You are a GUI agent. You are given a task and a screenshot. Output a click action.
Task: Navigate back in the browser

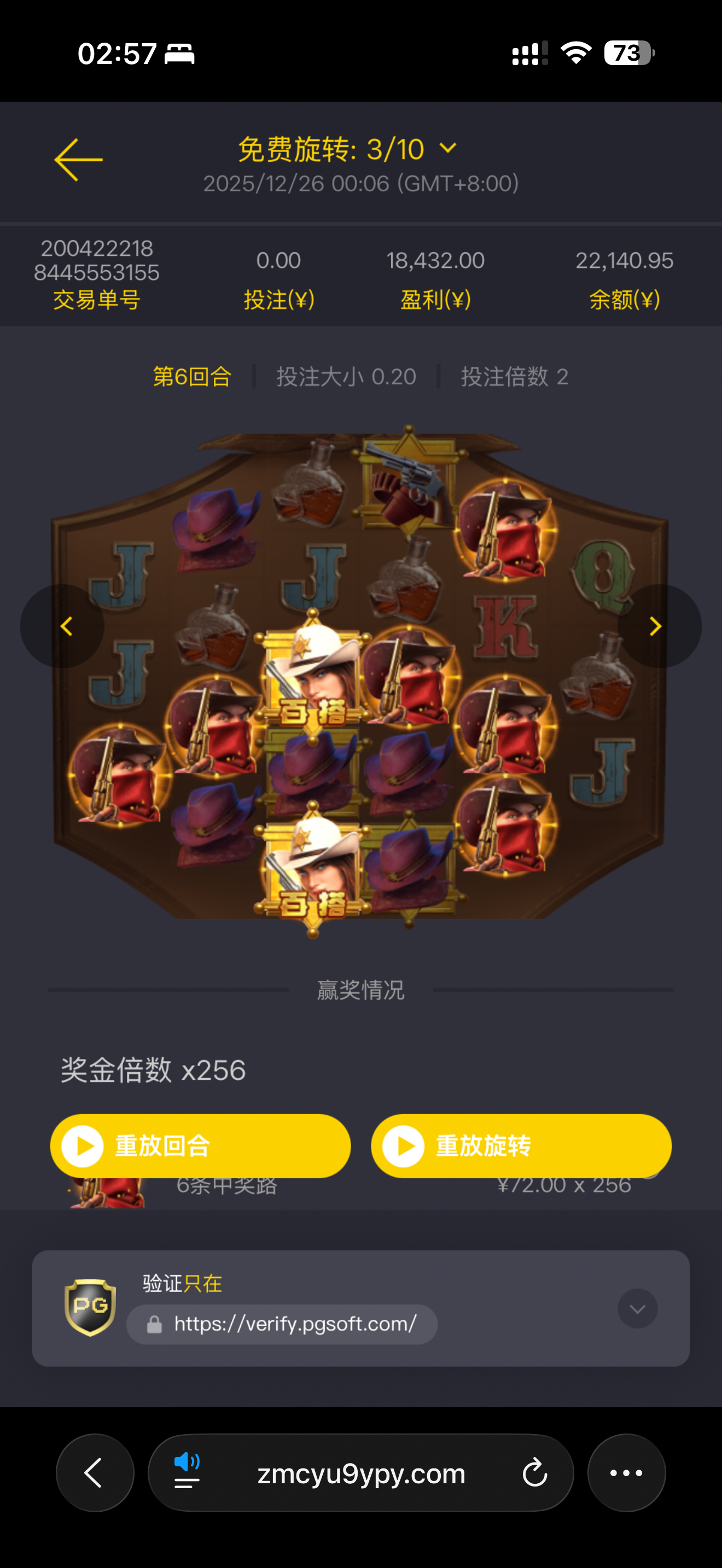pyautogui.click(x=95, y=1472)
